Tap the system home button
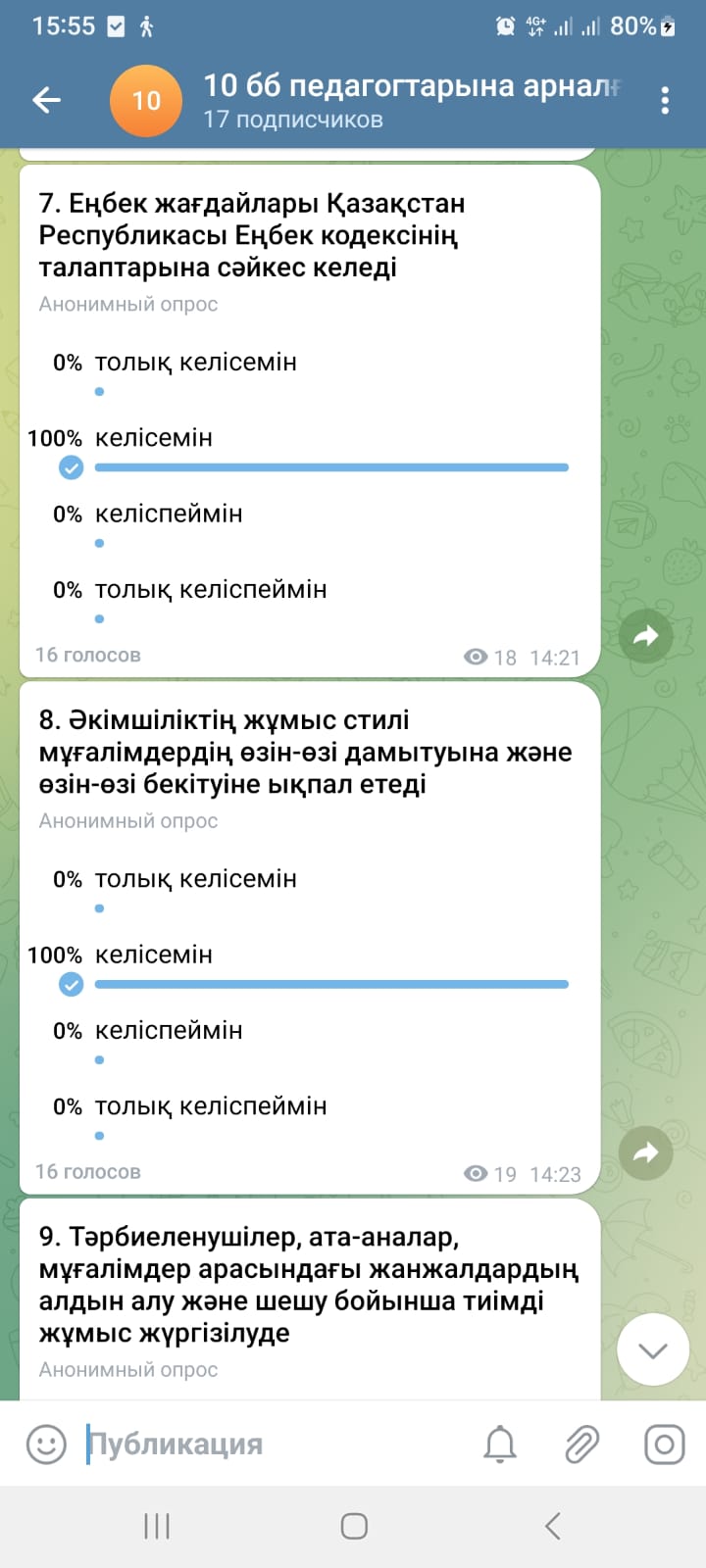The image size is (706, 1568). (354, 1526)
